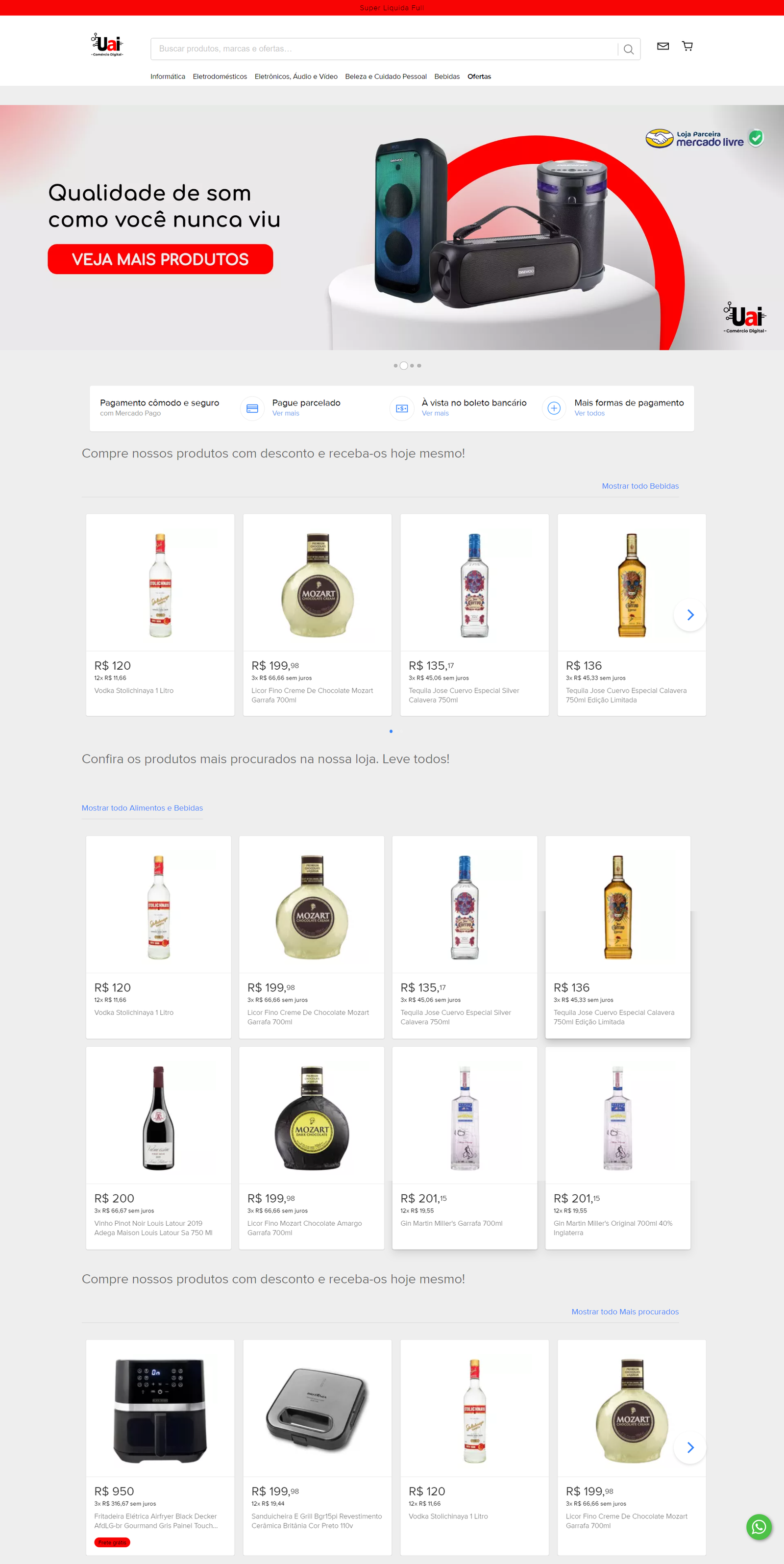
Task: Open the Informática category
Action: click(x=168, y=76)
